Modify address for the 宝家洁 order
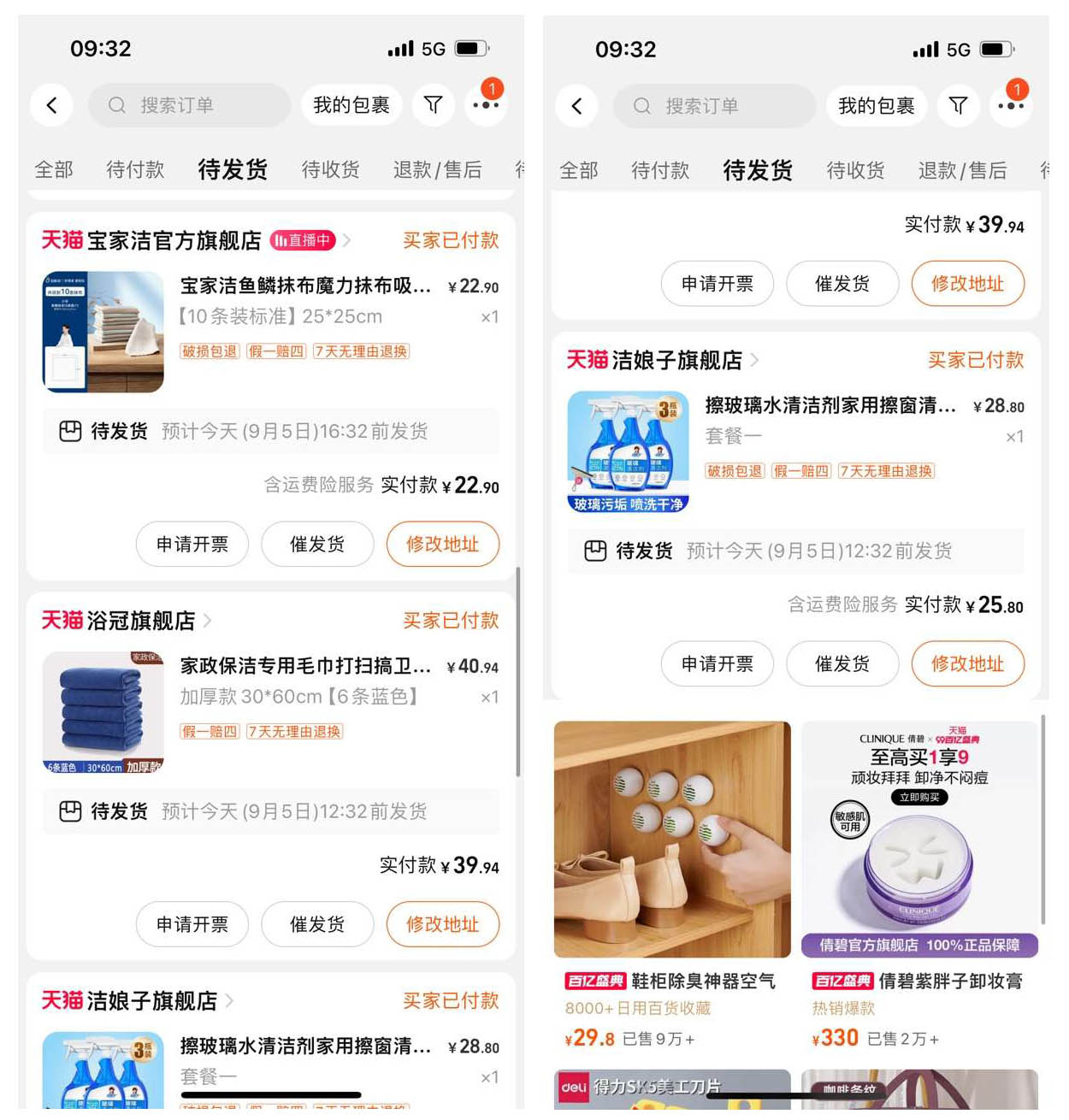 coord(442,545)
